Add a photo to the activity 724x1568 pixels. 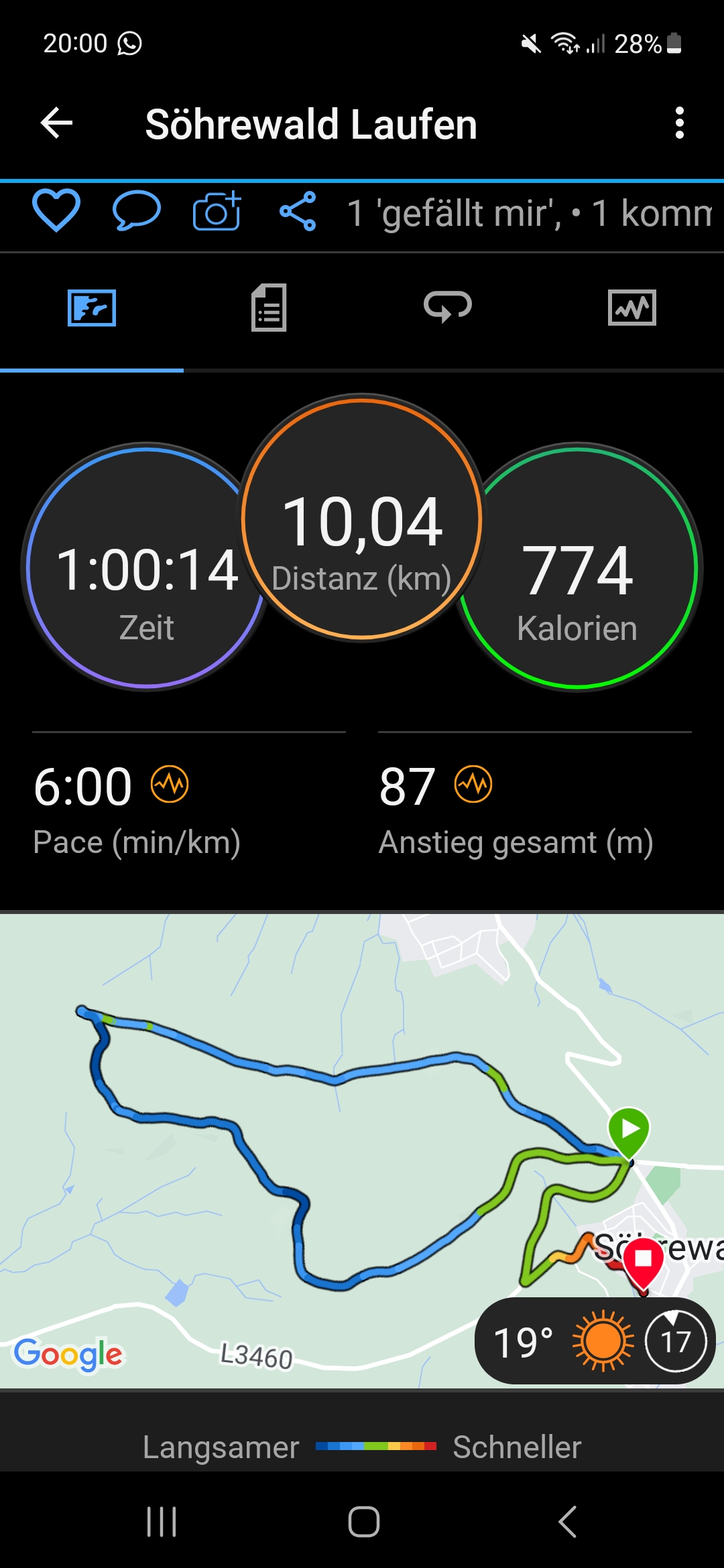pos(217,212)
